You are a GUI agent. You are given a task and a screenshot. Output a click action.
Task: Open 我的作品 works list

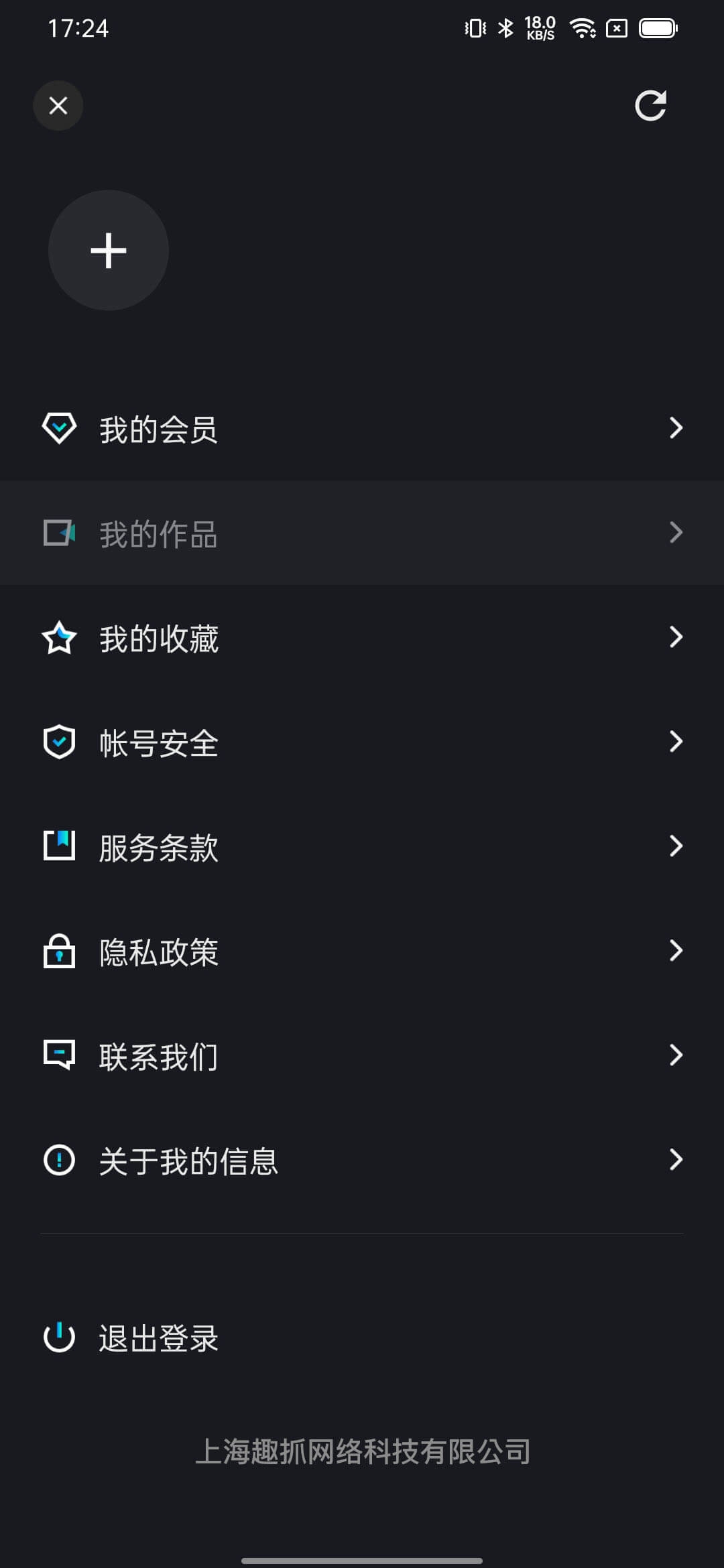click(x=362, y=533)
